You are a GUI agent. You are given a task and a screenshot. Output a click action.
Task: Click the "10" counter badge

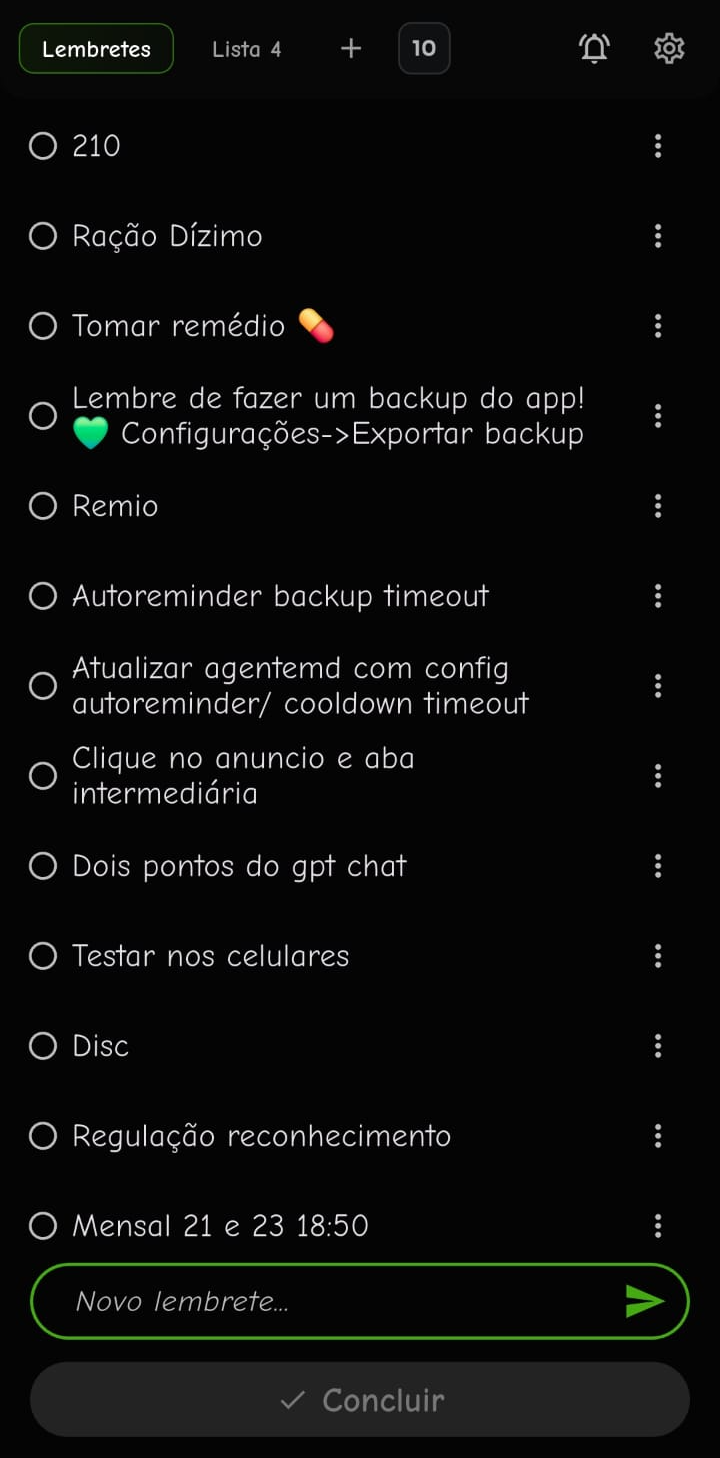[424, 47]
